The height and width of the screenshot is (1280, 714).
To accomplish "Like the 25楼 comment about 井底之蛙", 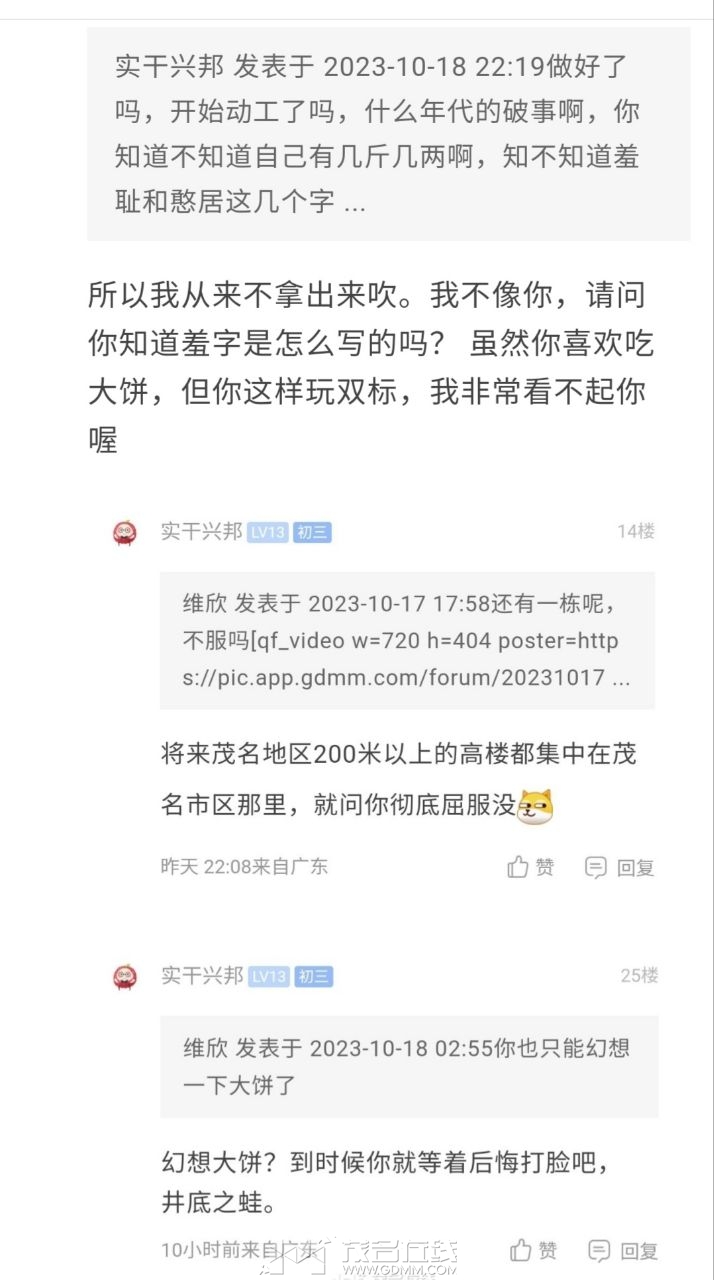I will coord(533,1250).
